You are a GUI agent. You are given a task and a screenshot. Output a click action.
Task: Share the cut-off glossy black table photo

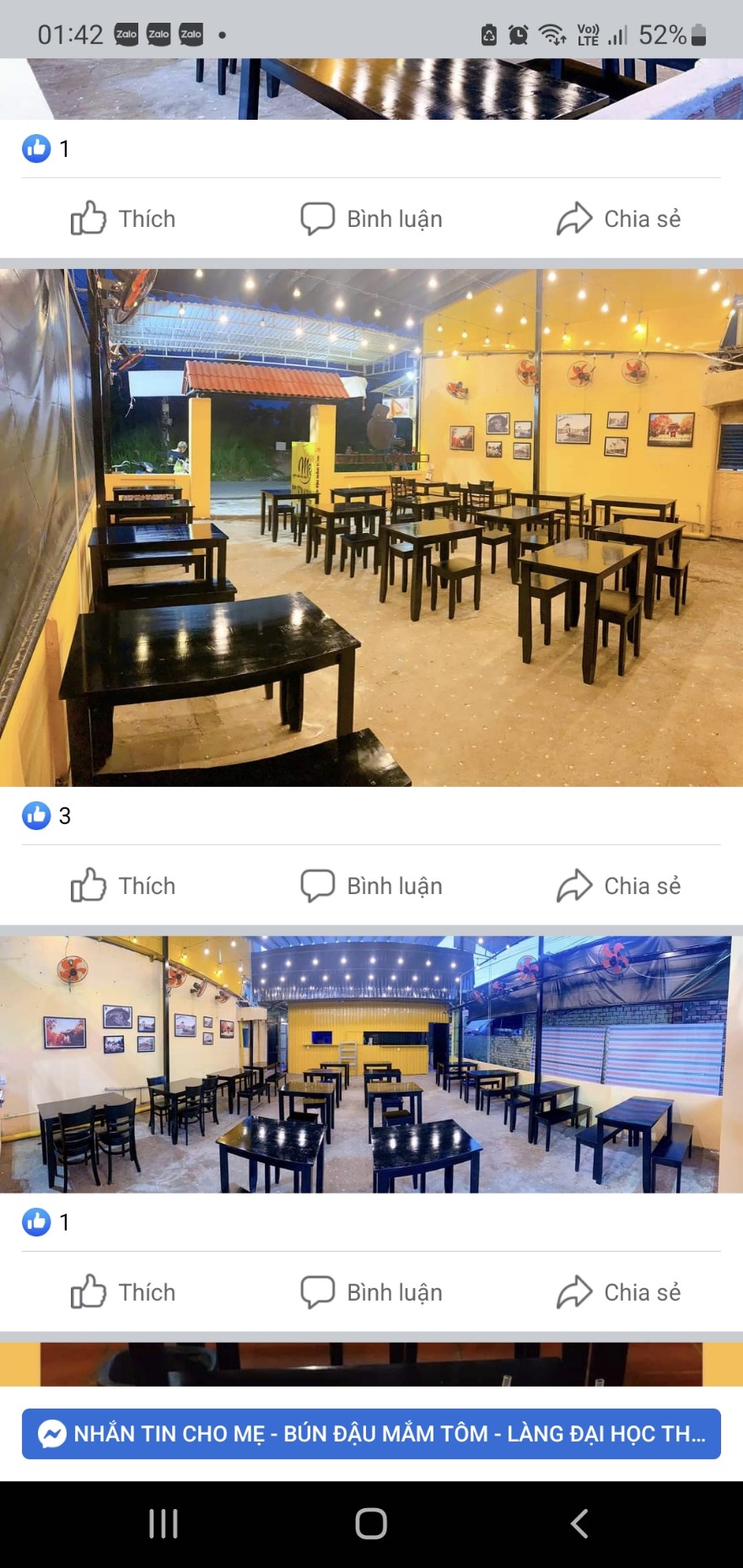[618, 218]
